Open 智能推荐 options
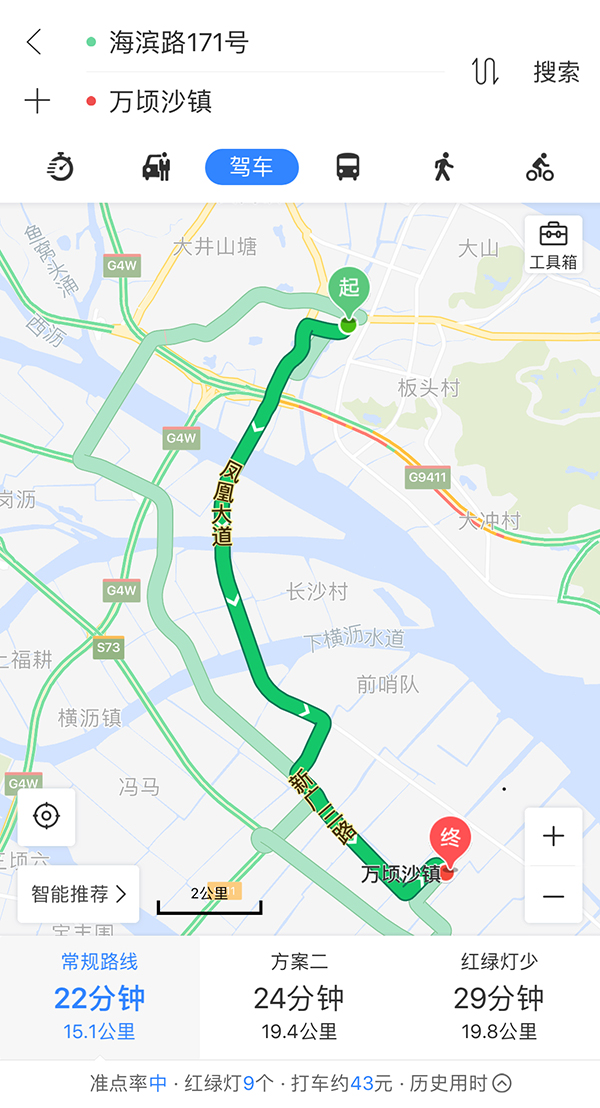Viewport: 600px width, 1108px height. click(78, 894)
